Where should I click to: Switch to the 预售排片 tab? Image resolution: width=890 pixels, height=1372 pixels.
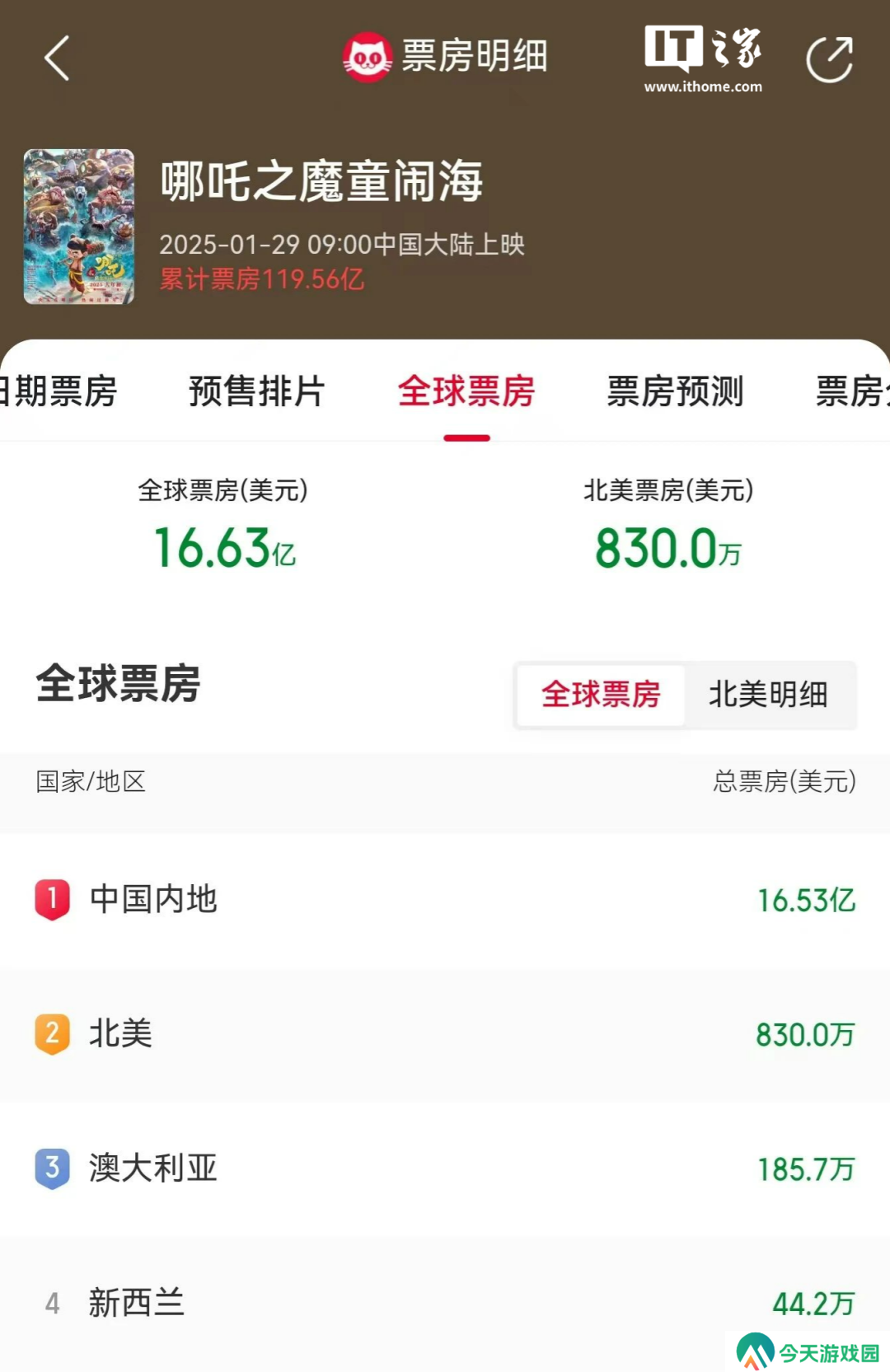[x=257, y=391]
